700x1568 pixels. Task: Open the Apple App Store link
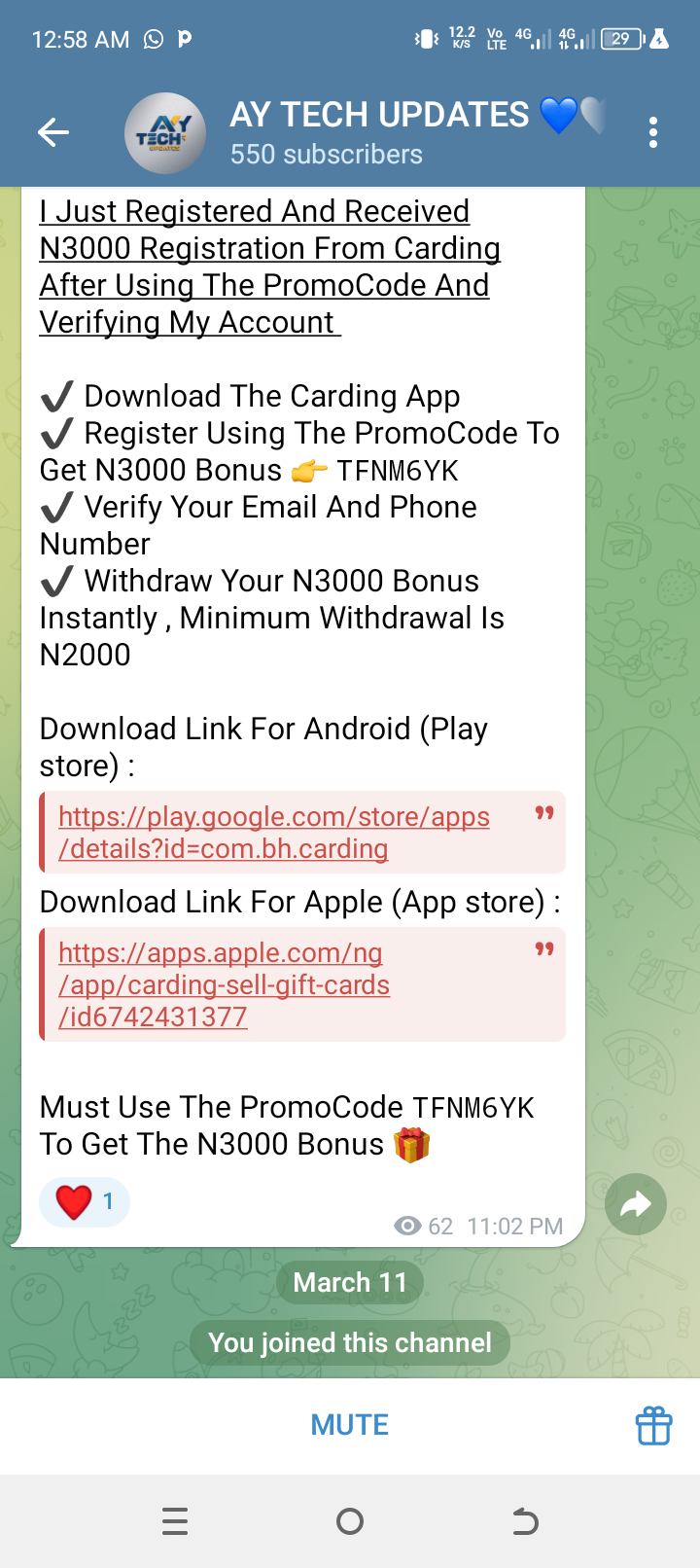[x=224, y=984]
